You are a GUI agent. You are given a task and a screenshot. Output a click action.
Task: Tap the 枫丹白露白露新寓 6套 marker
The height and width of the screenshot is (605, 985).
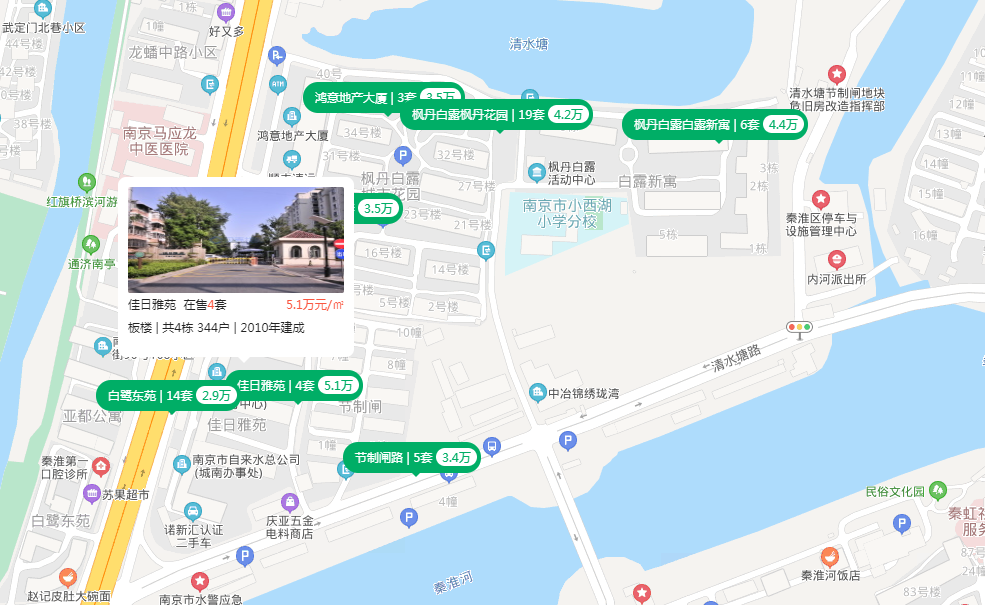point(714,125)
